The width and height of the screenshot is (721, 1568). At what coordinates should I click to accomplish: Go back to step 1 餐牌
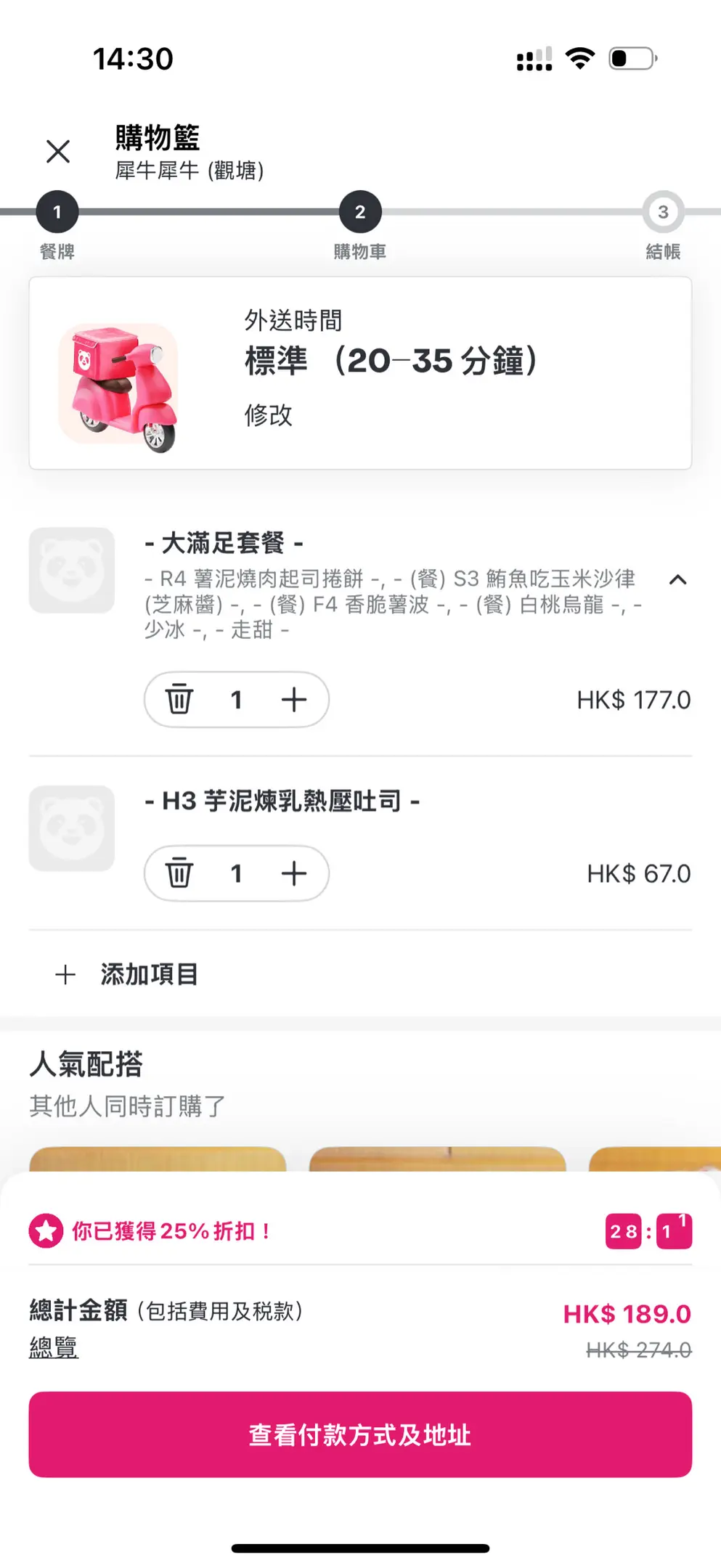[57, 213]
